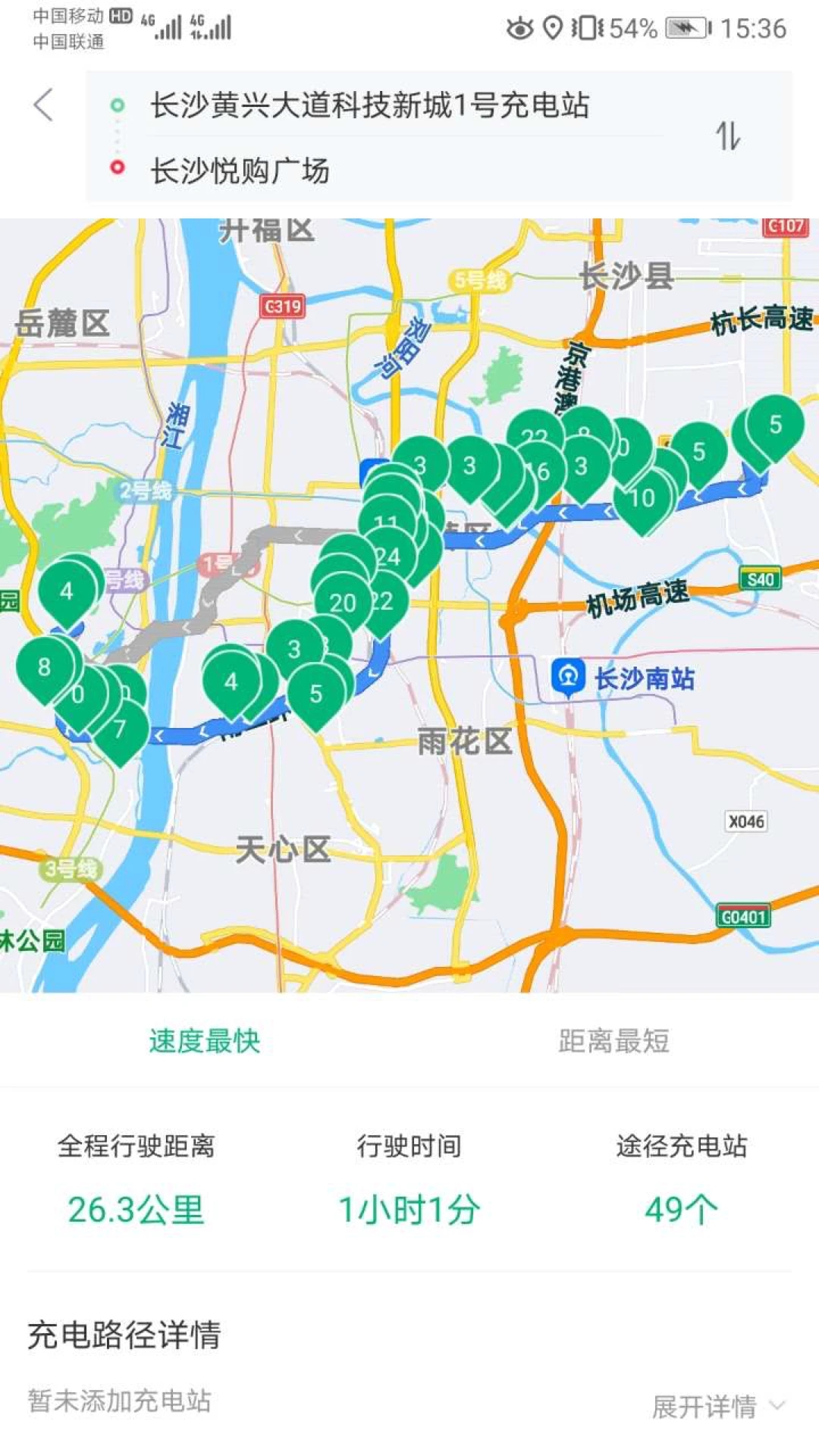Viewport: 819px width, 1456px height.
Task: Expand 展开详情 for charging path details
Action: 717,1406
